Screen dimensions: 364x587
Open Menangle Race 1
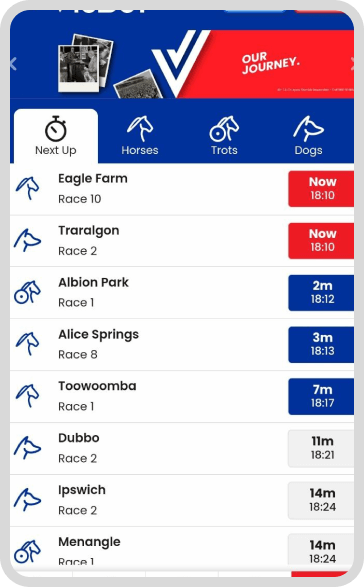coord(182,547)
